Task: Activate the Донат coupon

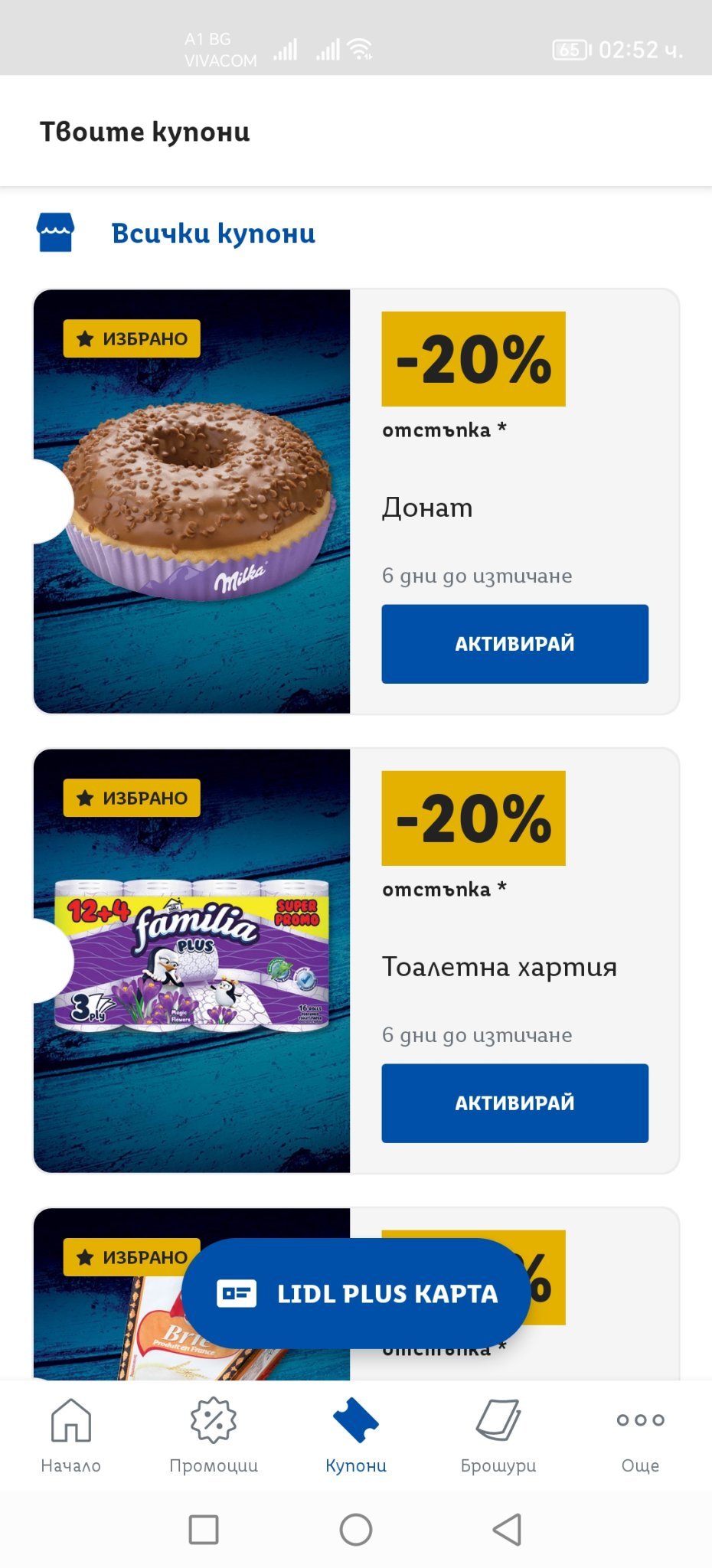Action: click(x=514, y=643)
